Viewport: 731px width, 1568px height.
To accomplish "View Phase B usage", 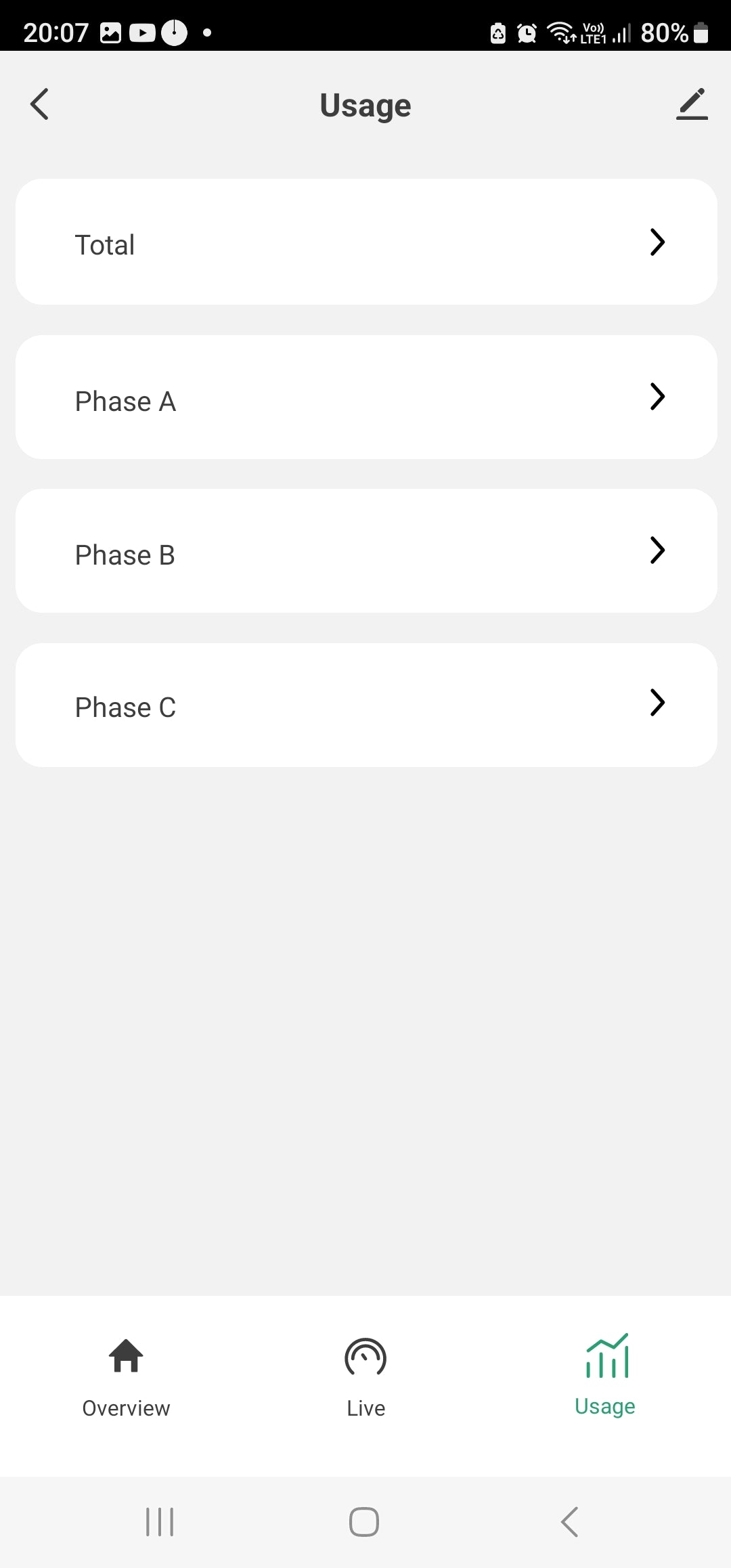I will click(x=365, y=551).
